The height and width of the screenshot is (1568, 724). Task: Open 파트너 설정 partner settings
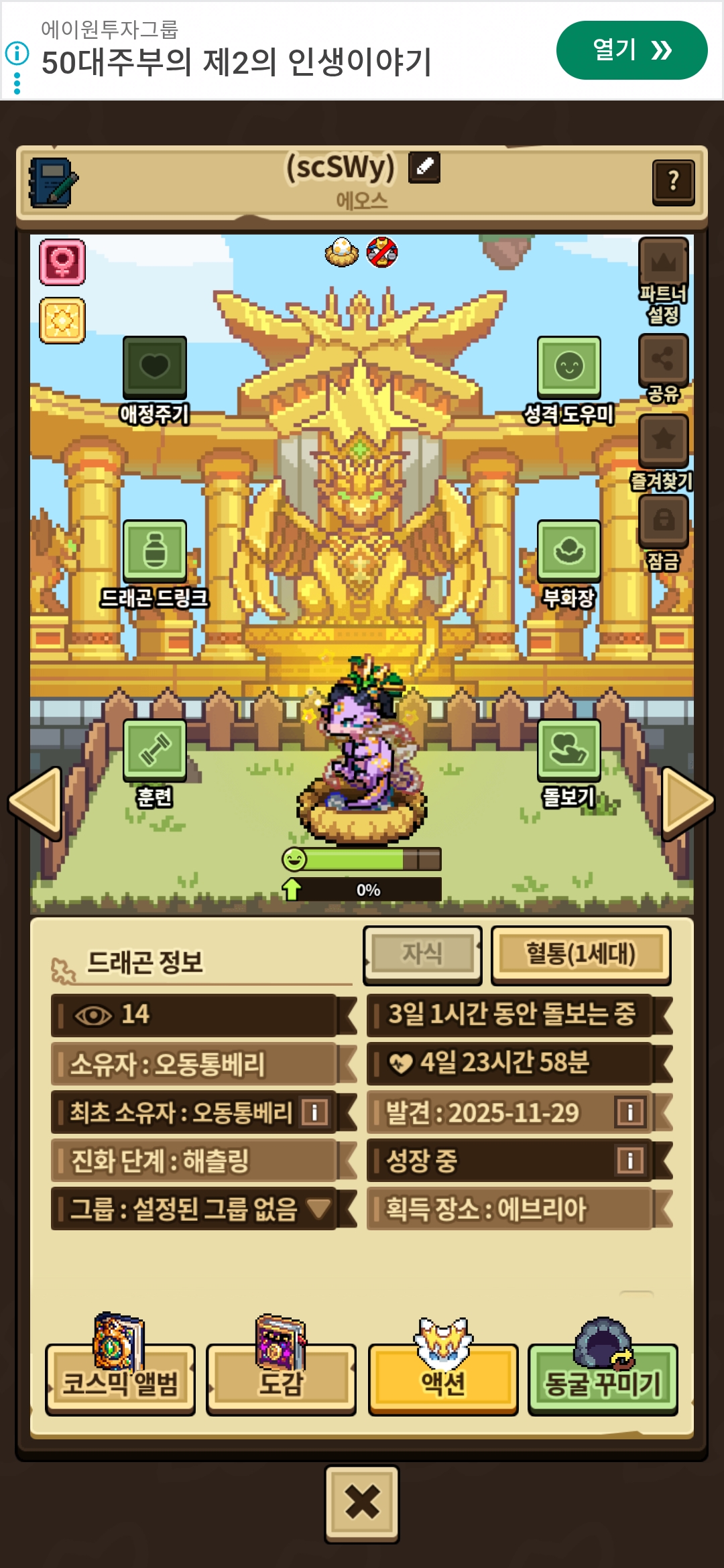(663, 263)
